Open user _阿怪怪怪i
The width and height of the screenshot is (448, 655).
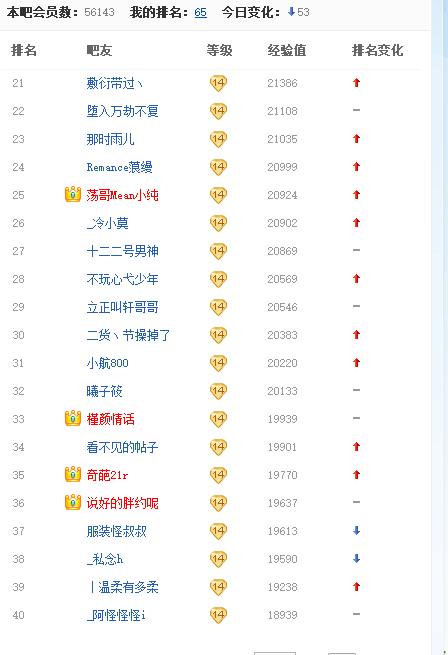click(x=116, y=615)
